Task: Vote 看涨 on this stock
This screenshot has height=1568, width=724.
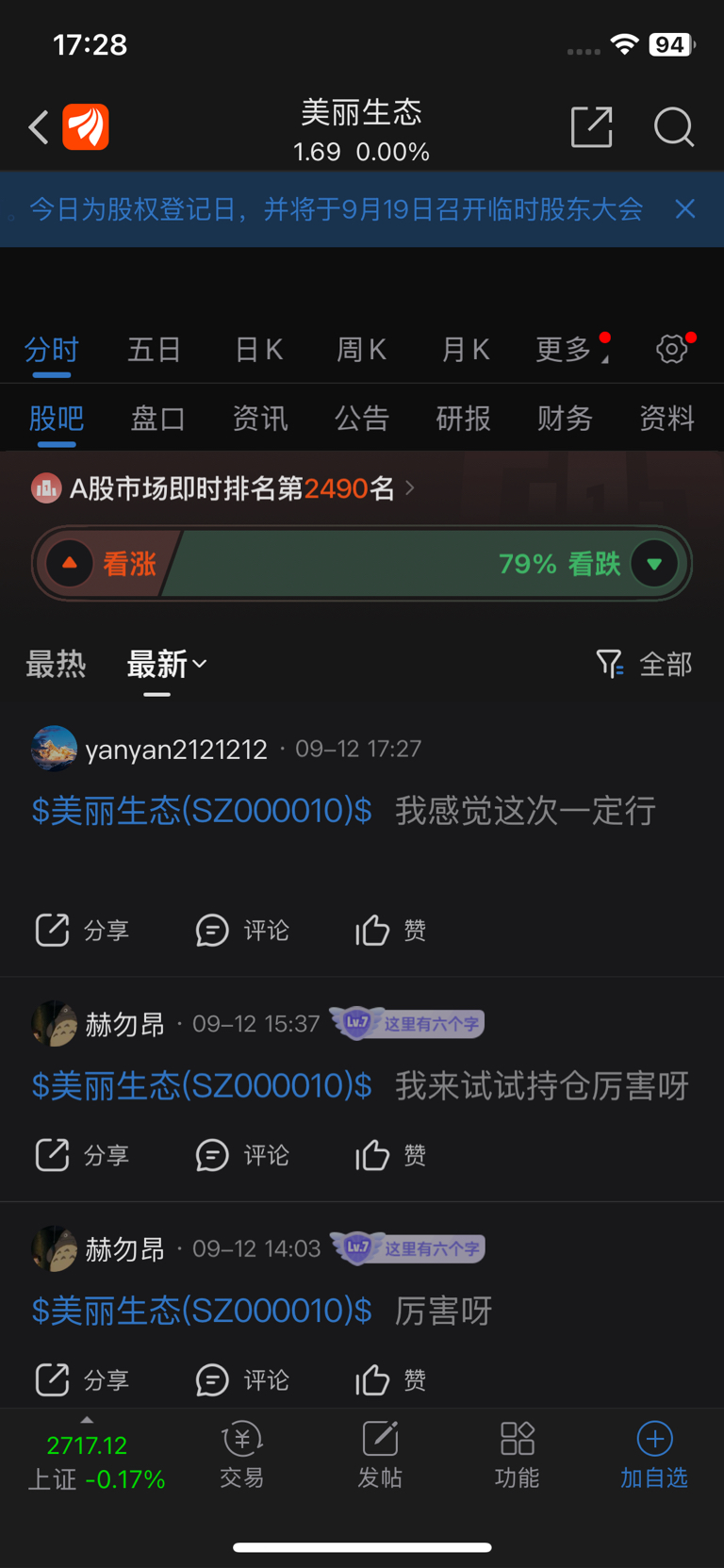Action: point(104,564)
